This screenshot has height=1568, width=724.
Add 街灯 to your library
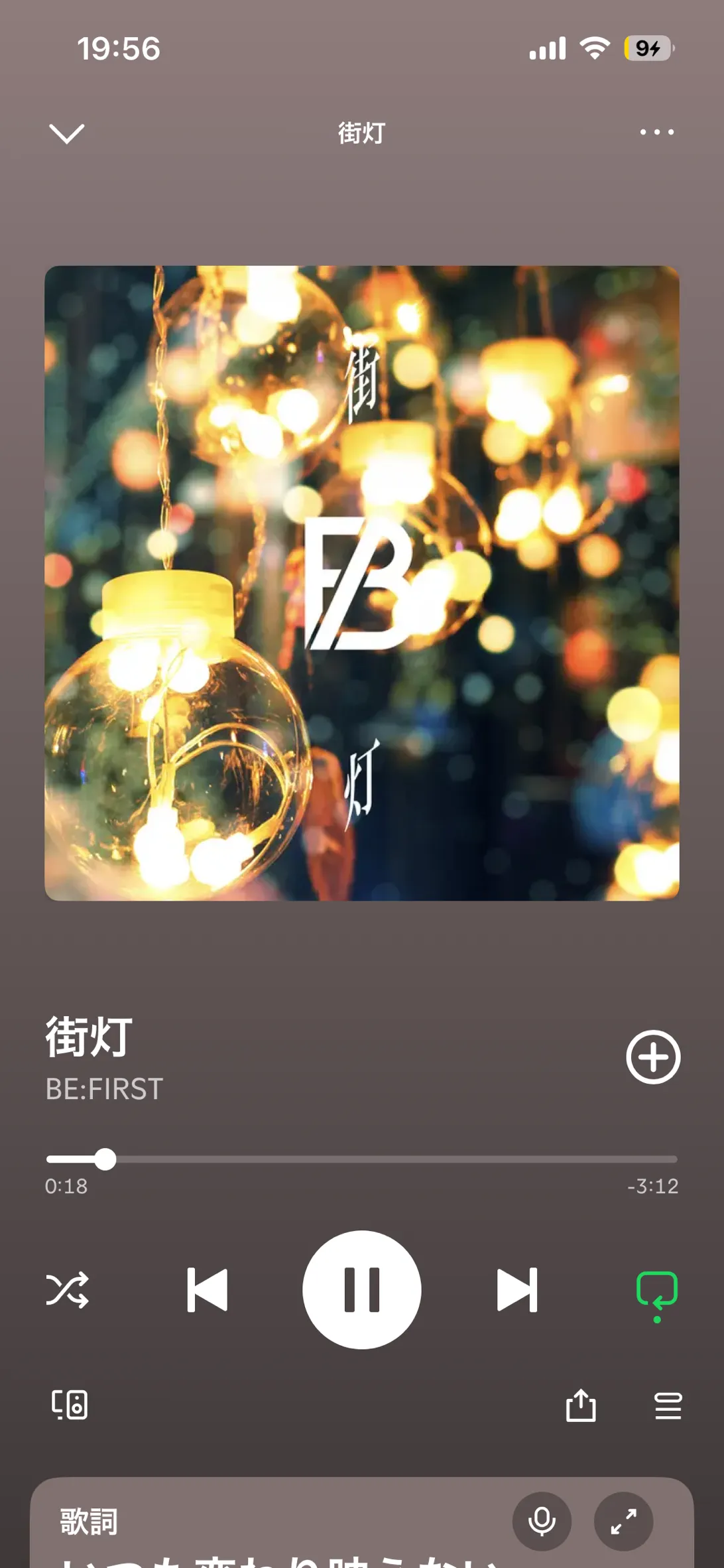[653, 1057]
